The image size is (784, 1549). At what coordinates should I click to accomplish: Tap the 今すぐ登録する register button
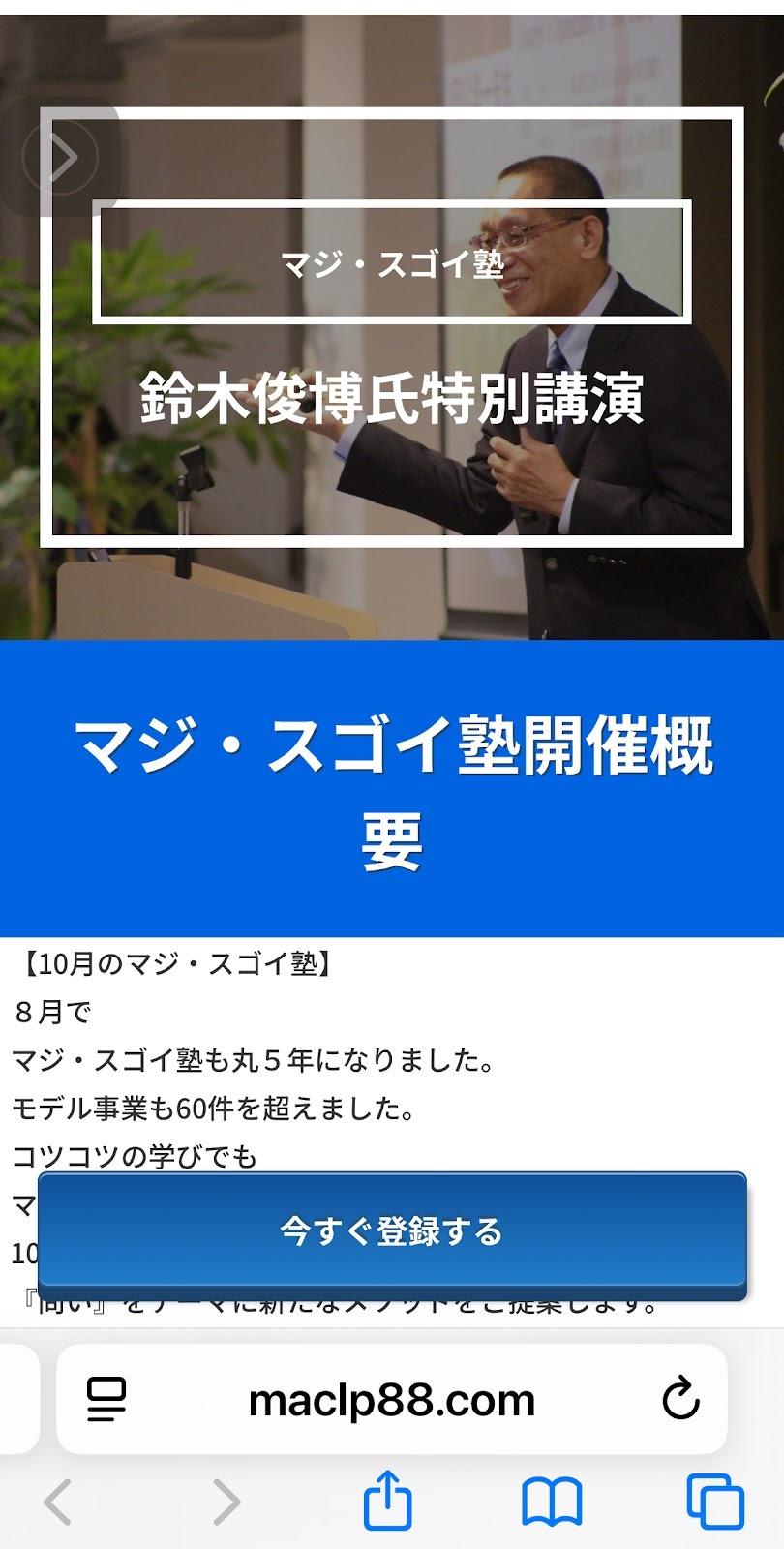392,1230
